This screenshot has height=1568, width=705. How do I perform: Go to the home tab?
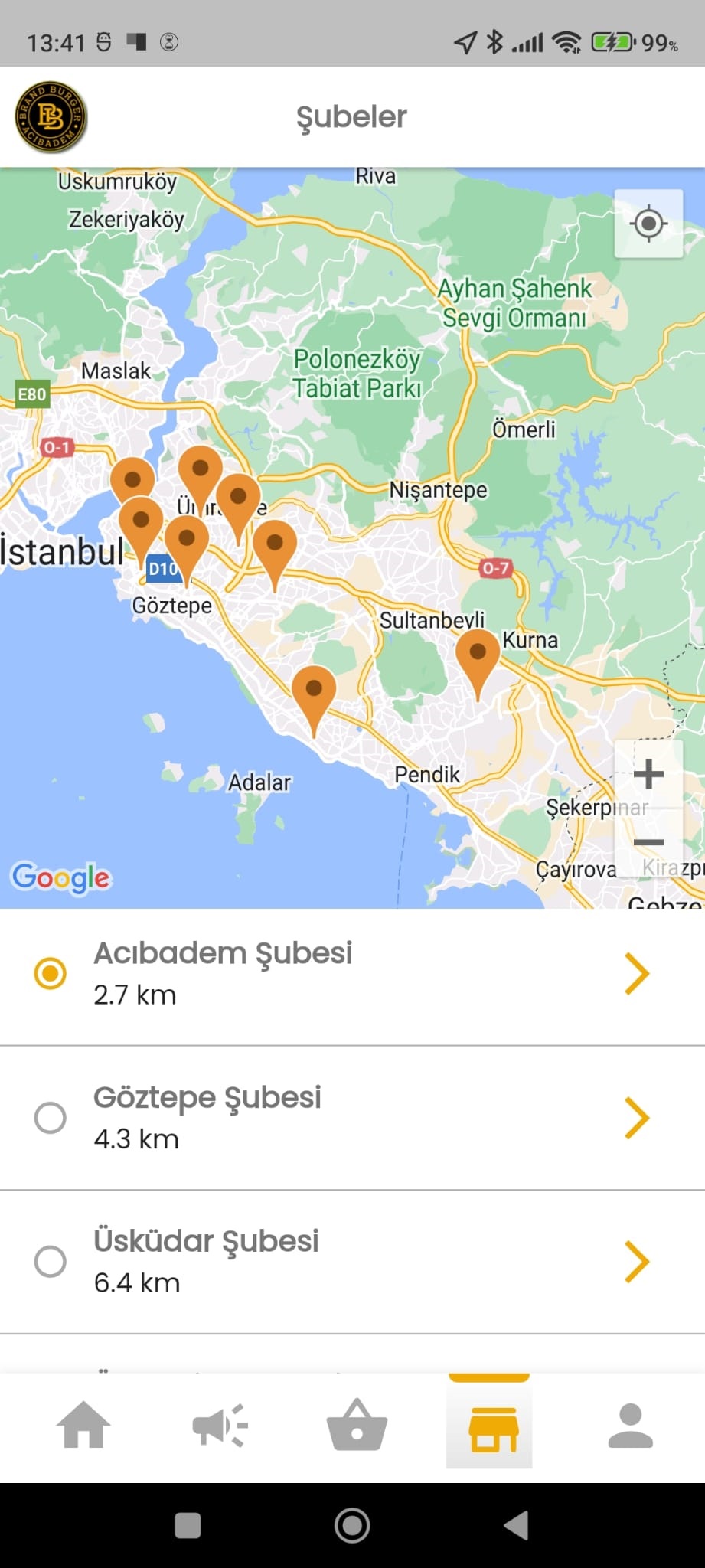tap(83, 1426)
